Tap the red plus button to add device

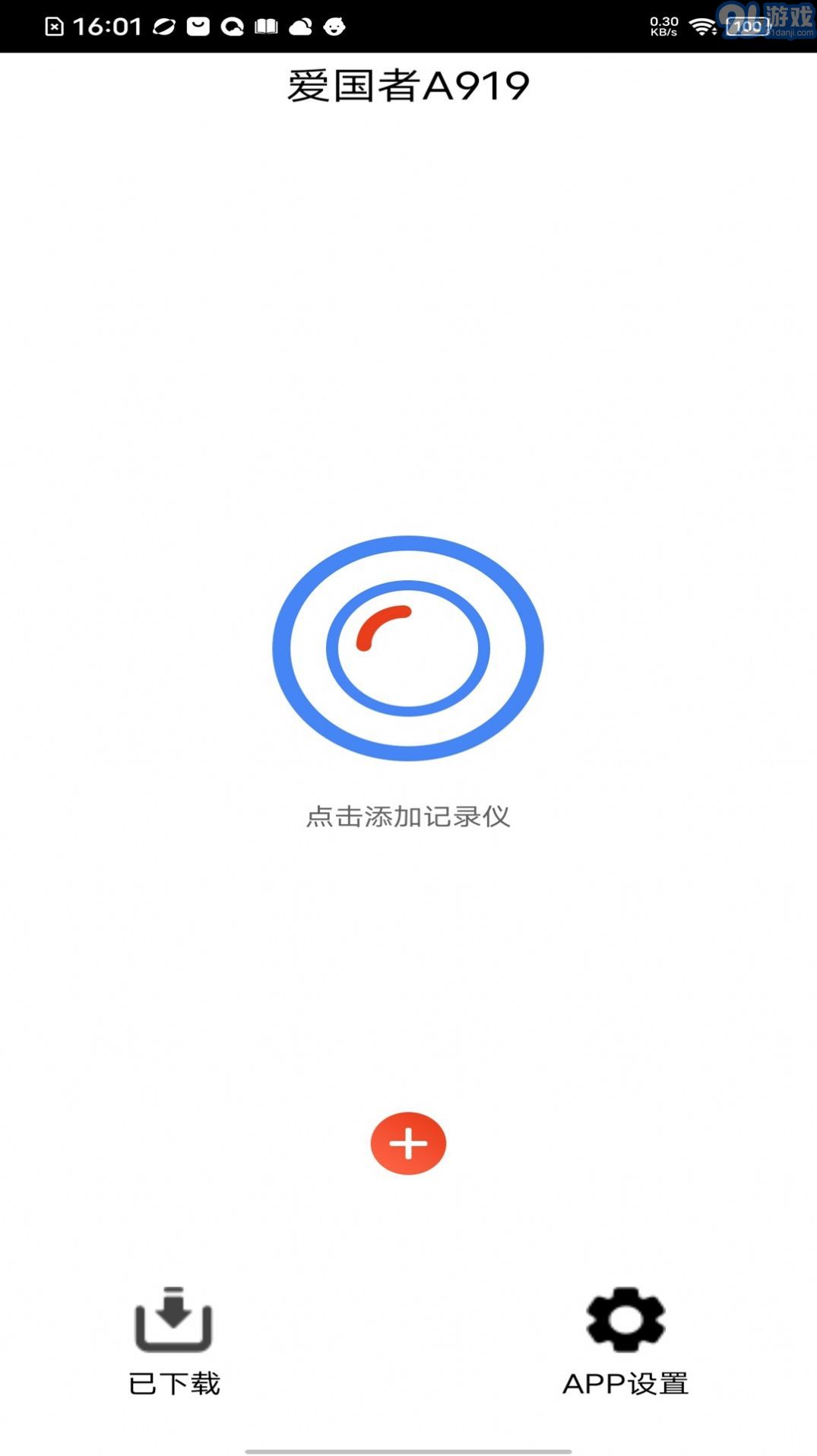409,1143
